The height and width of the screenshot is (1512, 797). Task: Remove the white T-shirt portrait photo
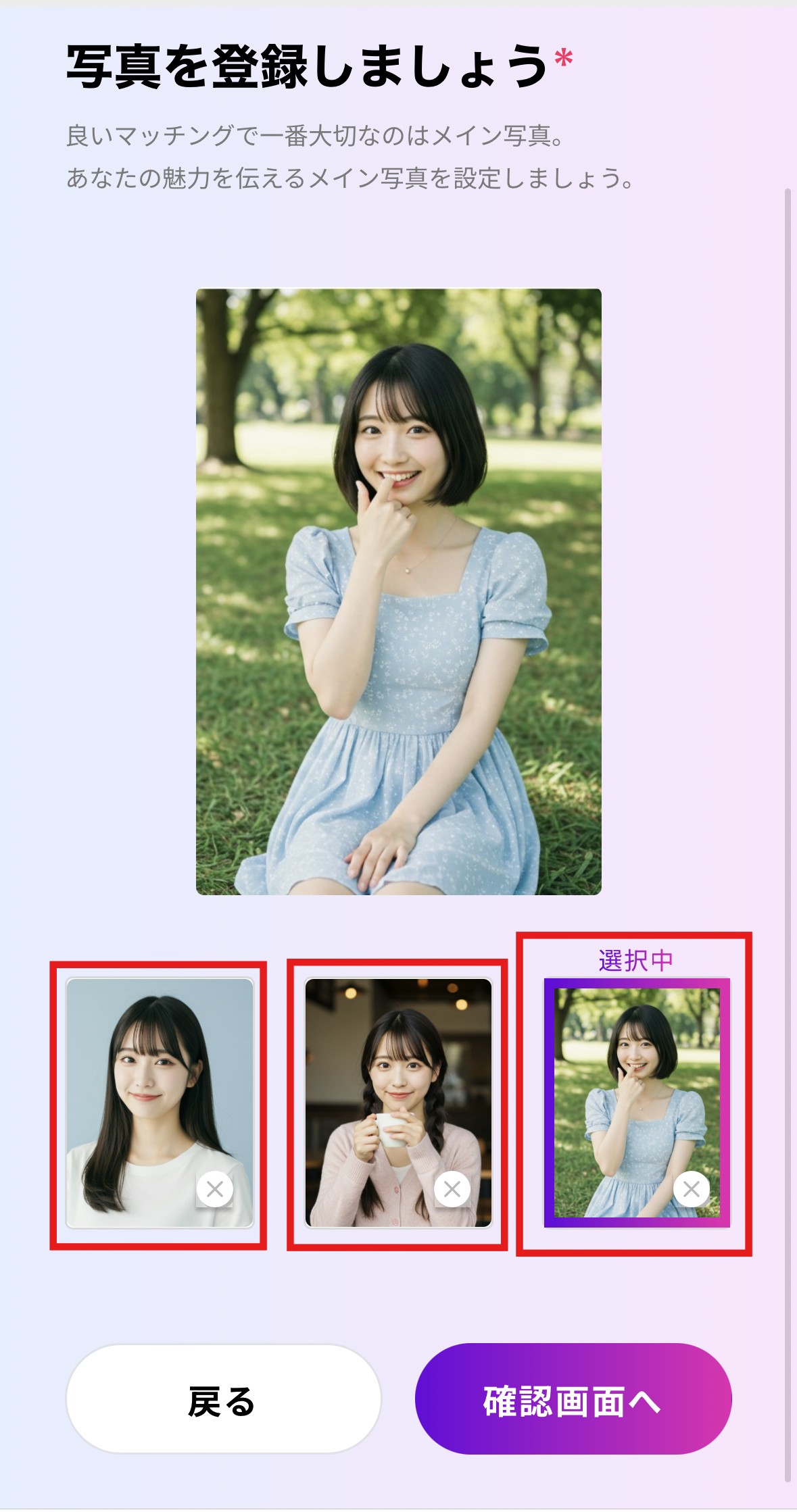(215, 1189)
